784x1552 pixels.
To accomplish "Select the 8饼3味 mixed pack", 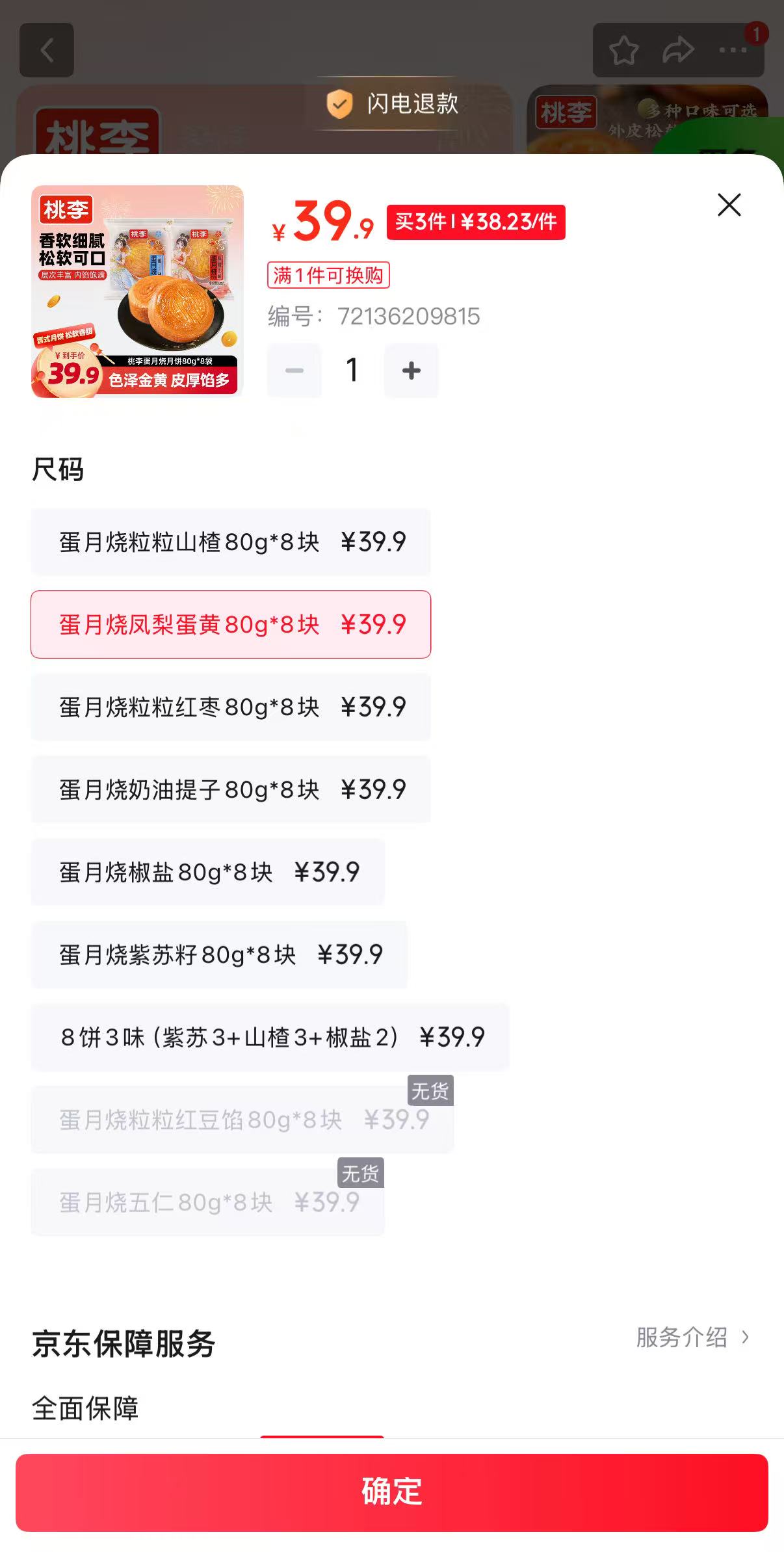I will tap(270, 1038).
